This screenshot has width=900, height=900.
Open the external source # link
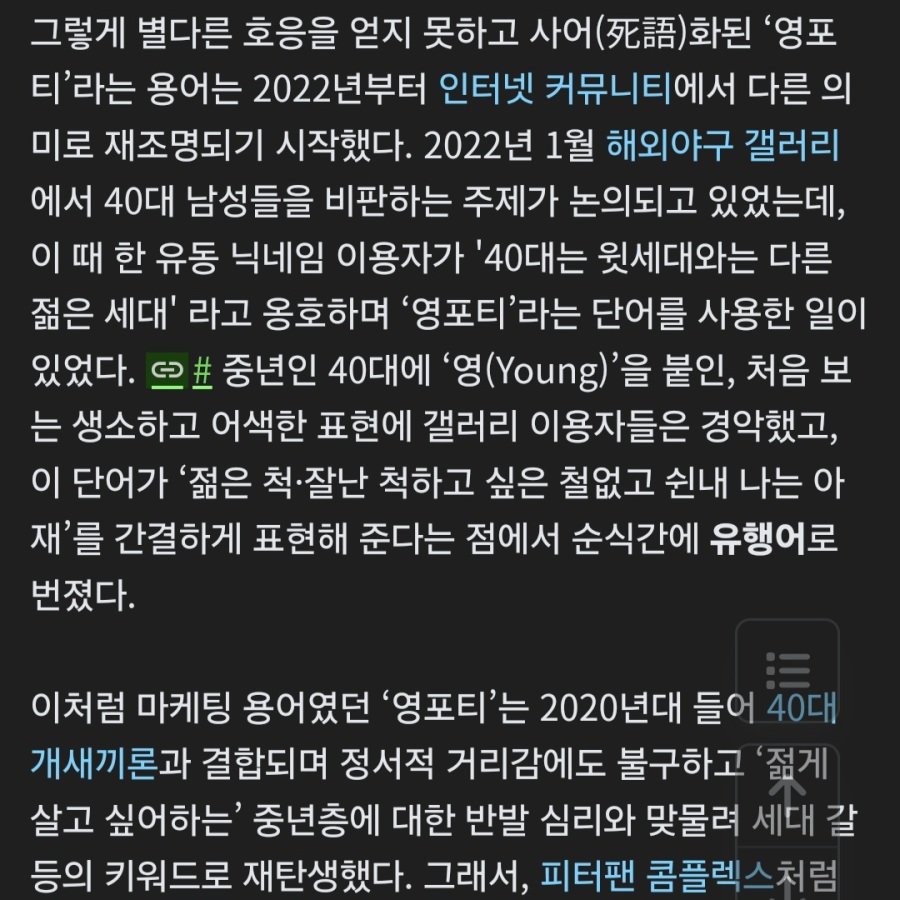(201, 372)
